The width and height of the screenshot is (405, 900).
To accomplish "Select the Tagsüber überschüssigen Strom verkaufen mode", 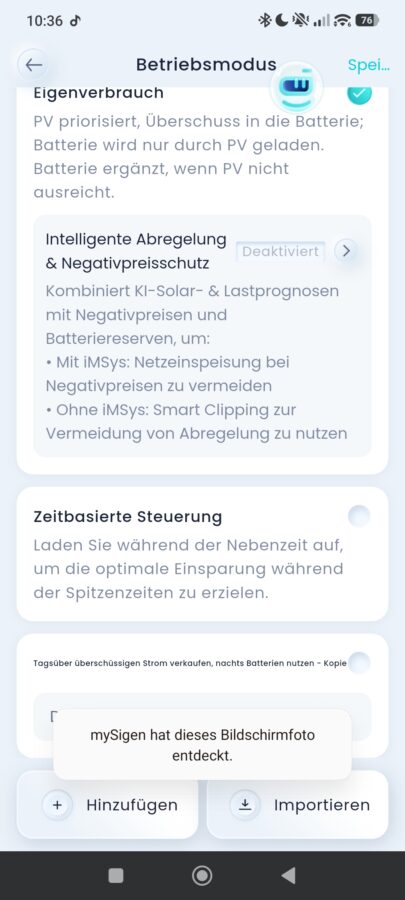I will (x=359, y=663).
